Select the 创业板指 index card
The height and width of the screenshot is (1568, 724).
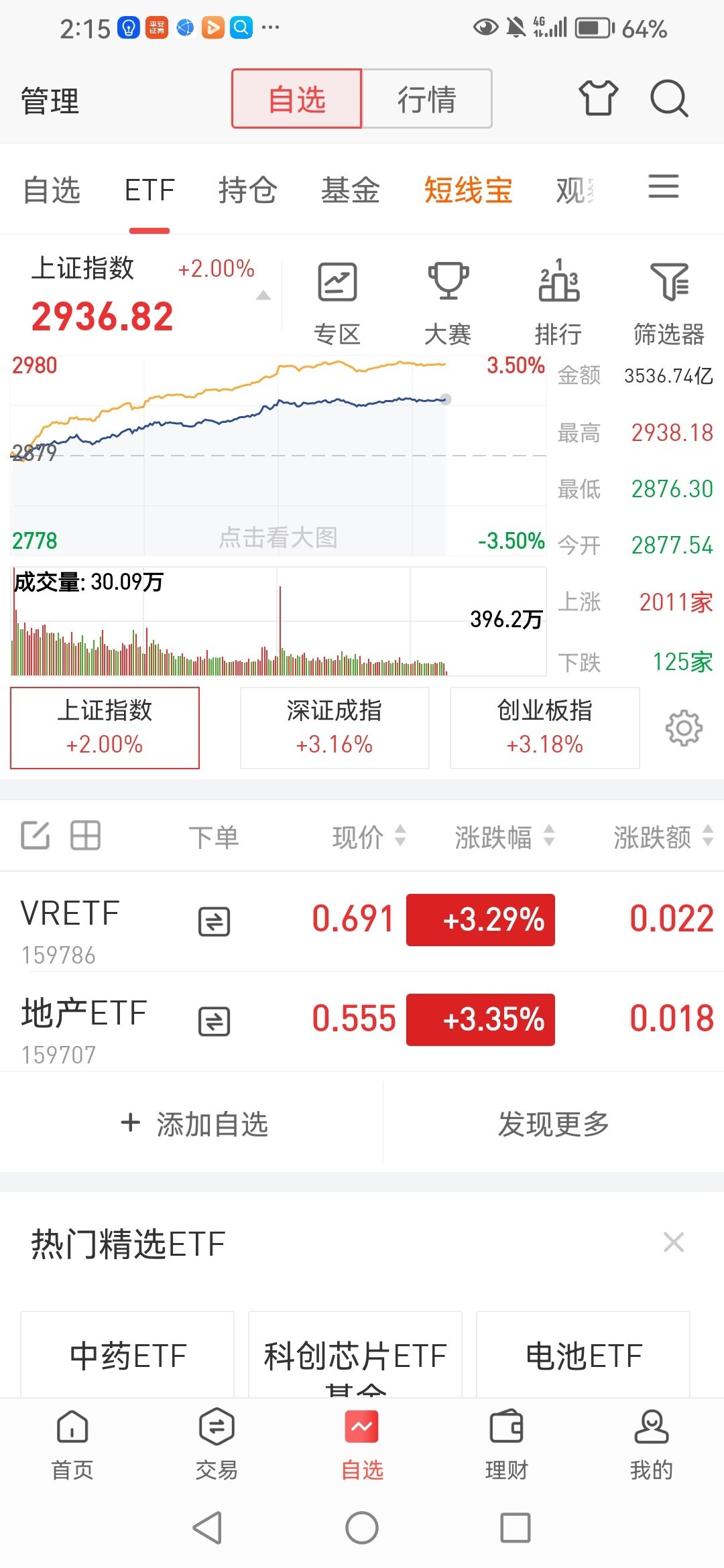click(x=544, y=728)
